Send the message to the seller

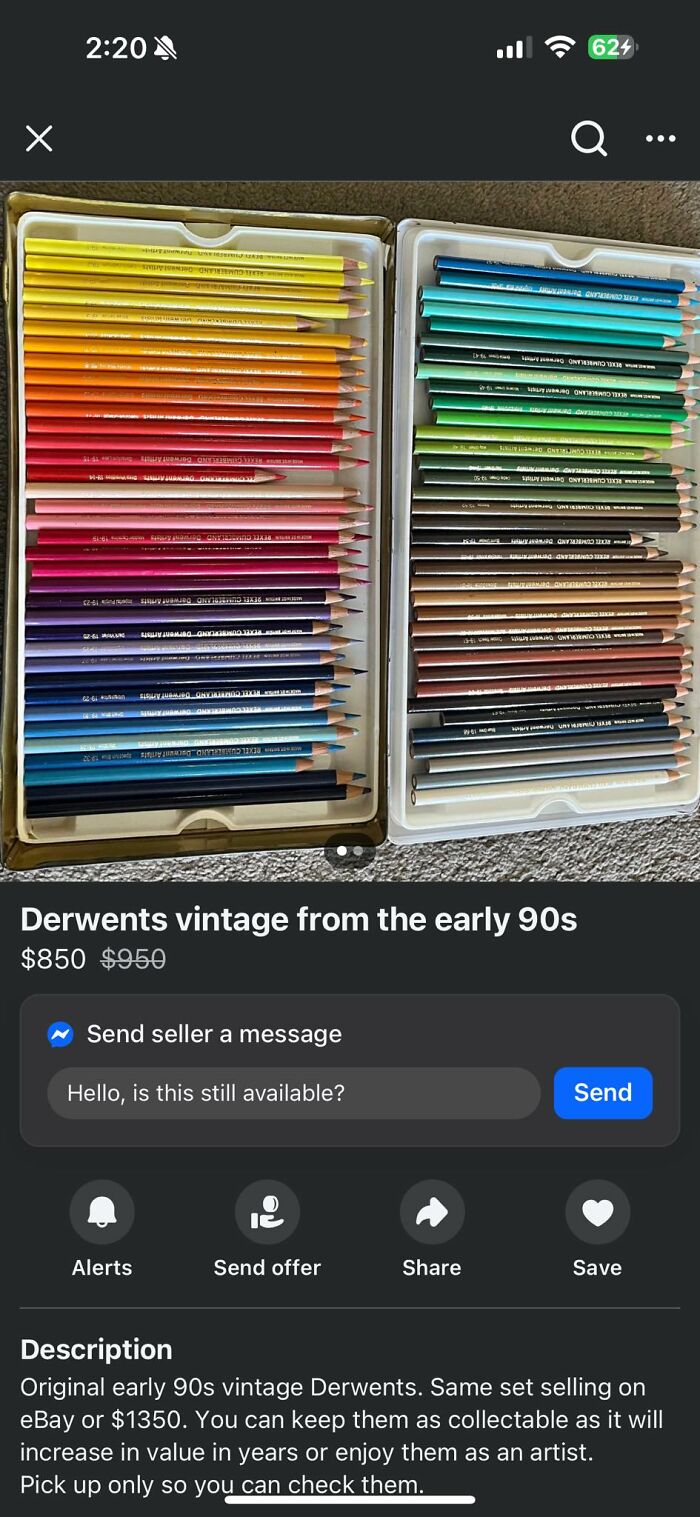(603, 1093)
